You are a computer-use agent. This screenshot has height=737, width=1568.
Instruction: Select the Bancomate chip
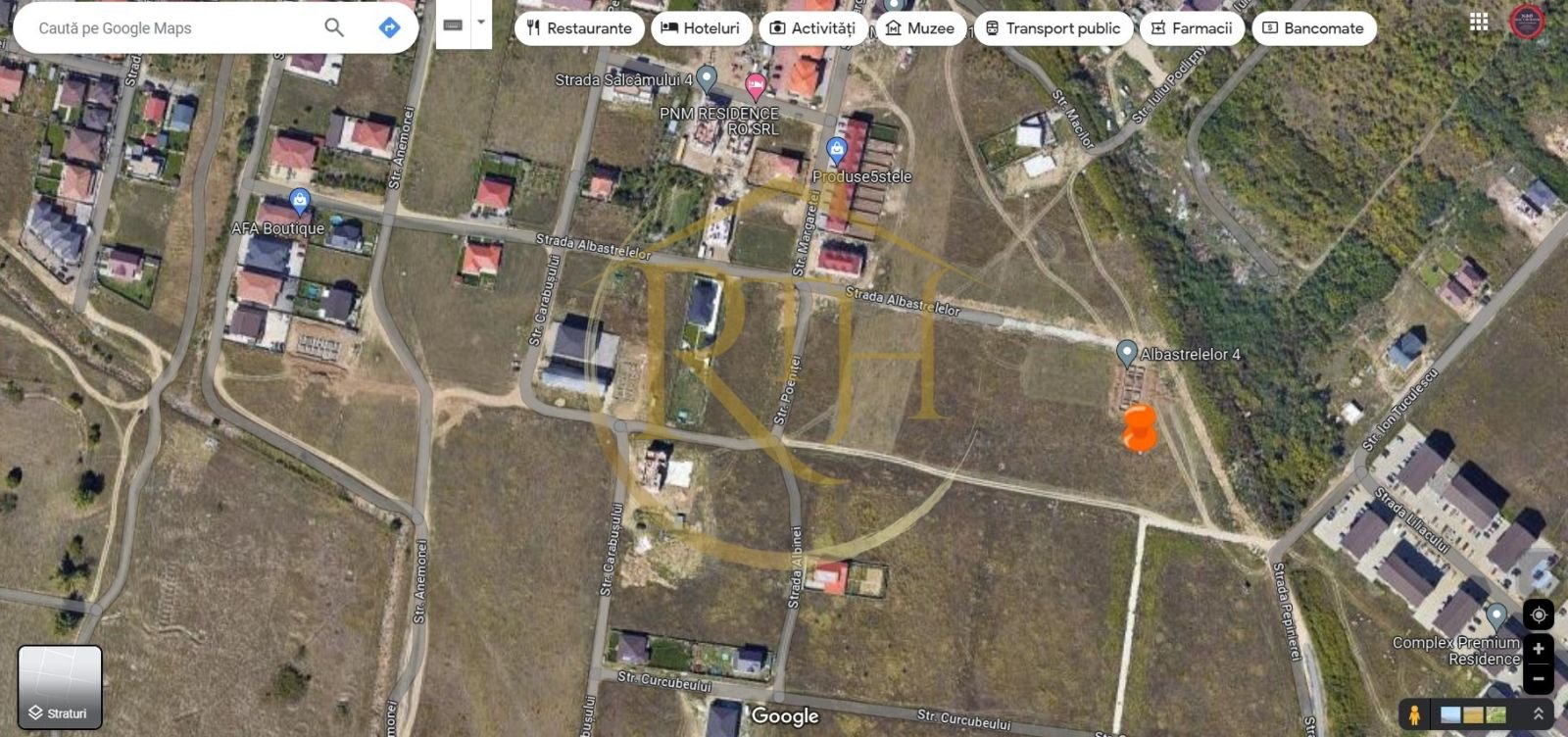point(1313,28)
